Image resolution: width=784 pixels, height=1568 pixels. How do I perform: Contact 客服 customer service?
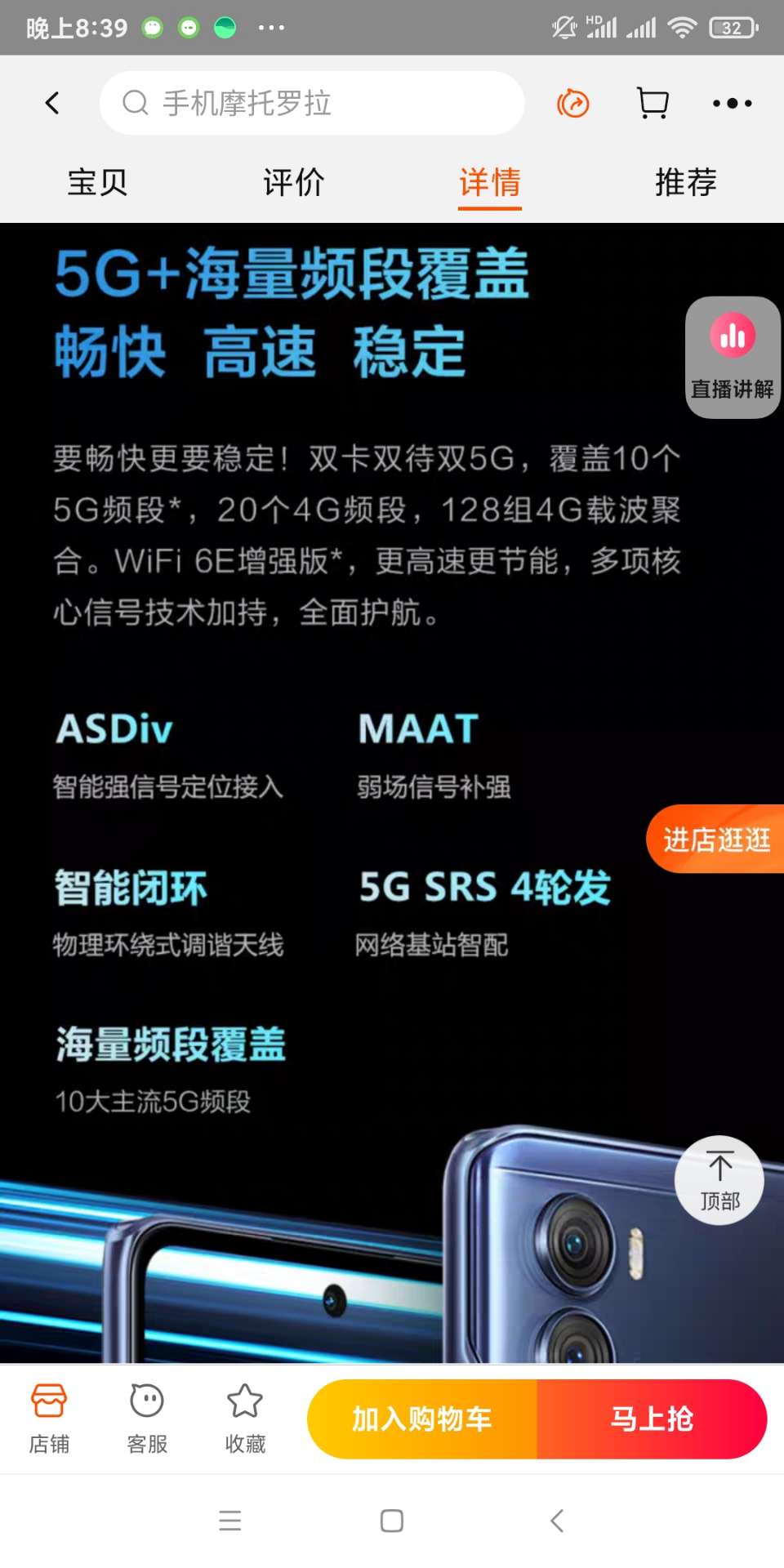pyautogui.click(x=147, y=1419)
